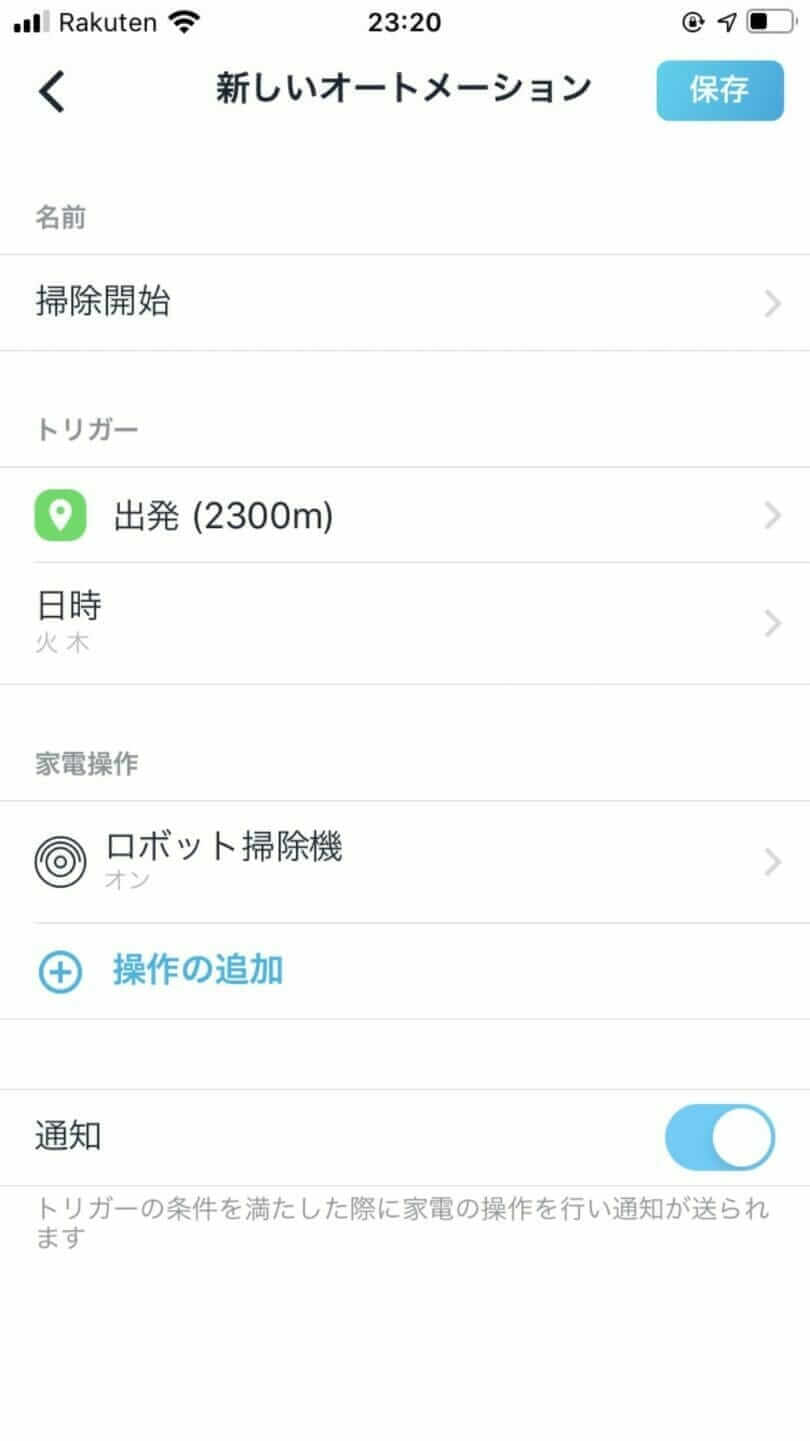Tap the robot vacuum cleaner icon

pos(61,861)
